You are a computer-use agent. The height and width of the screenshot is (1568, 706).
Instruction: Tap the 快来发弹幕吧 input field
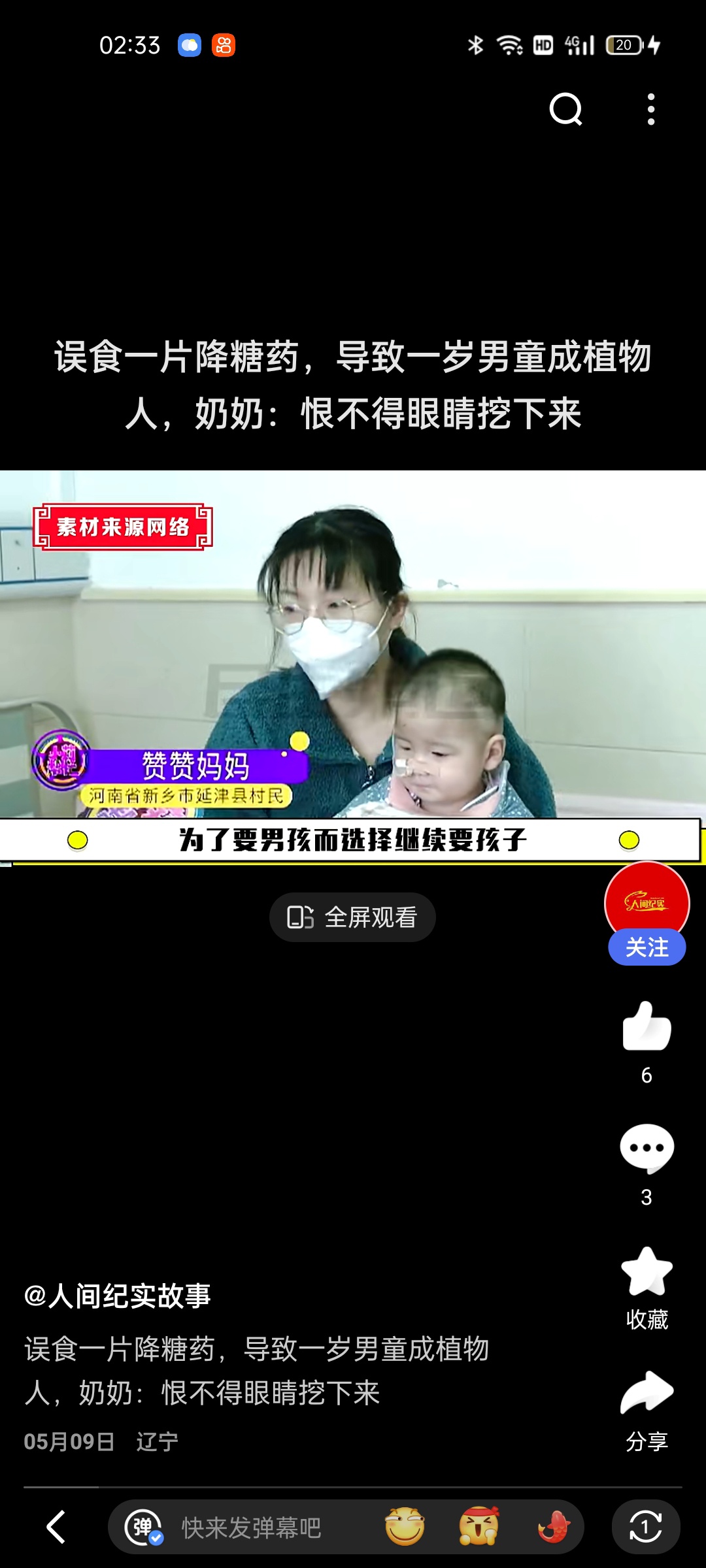pyautogui.click(x=252, y=1528)
